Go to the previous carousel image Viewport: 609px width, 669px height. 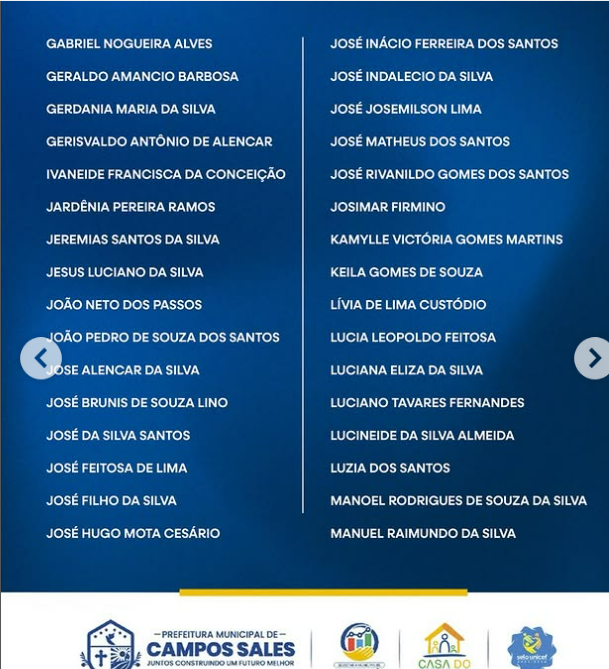41,358
